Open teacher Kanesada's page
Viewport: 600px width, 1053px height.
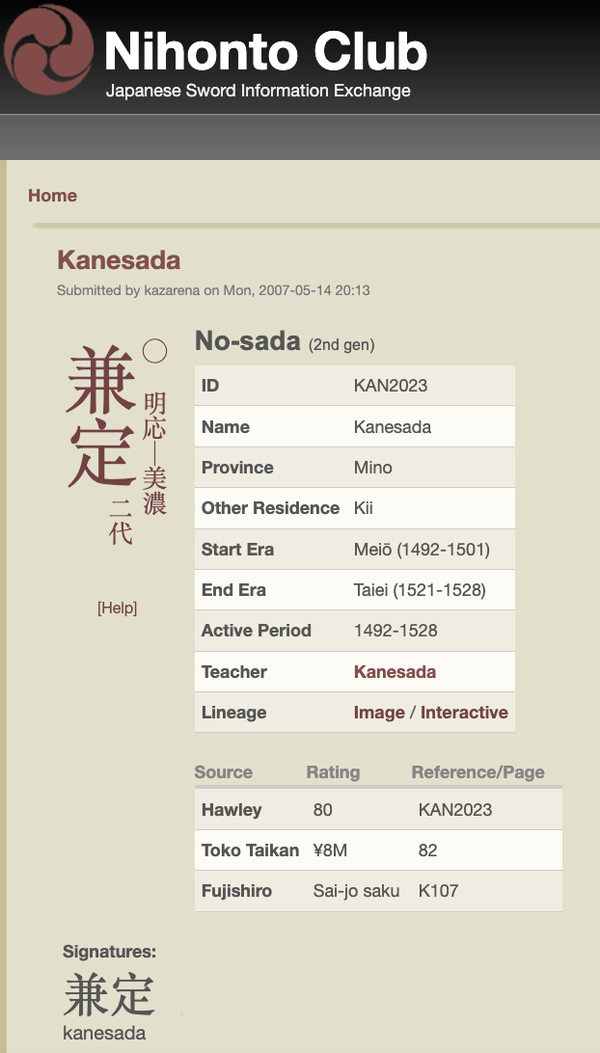[394, 672]
